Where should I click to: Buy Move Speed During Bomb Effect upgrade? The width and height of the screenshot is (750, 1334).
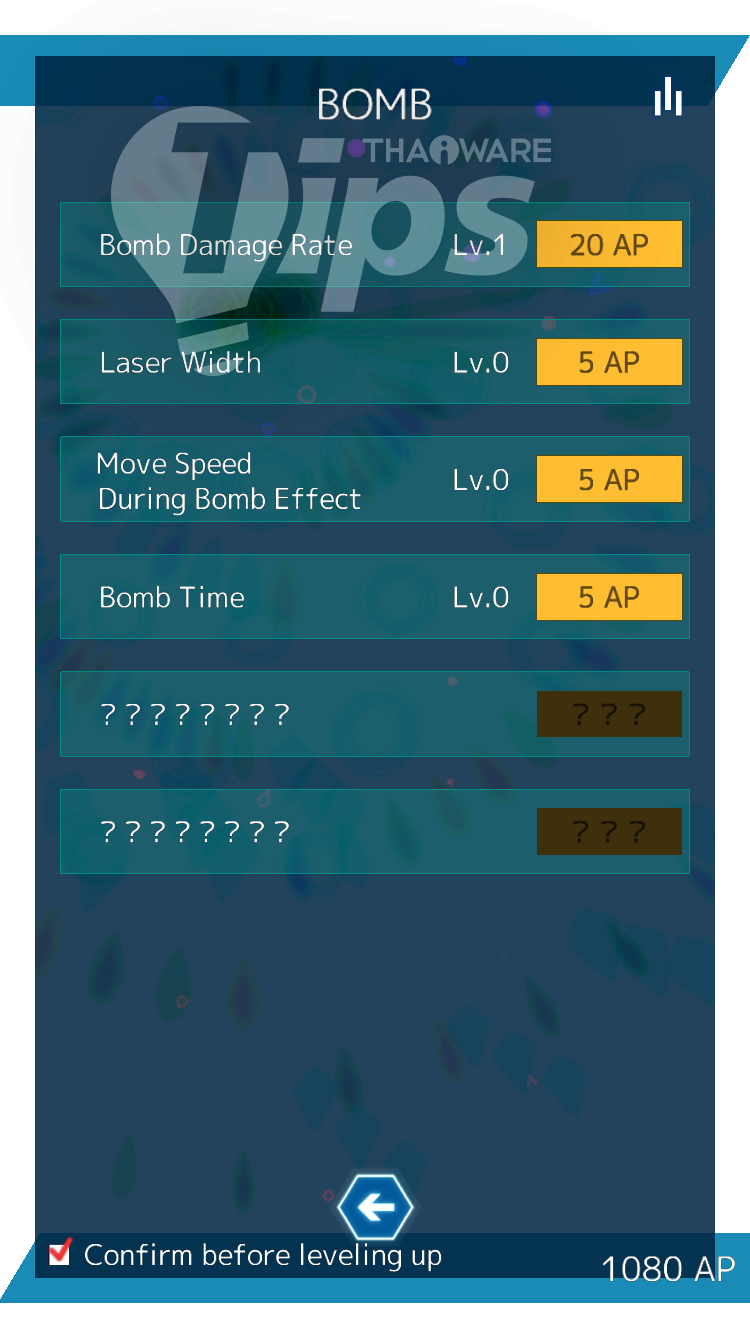point(609,480)
